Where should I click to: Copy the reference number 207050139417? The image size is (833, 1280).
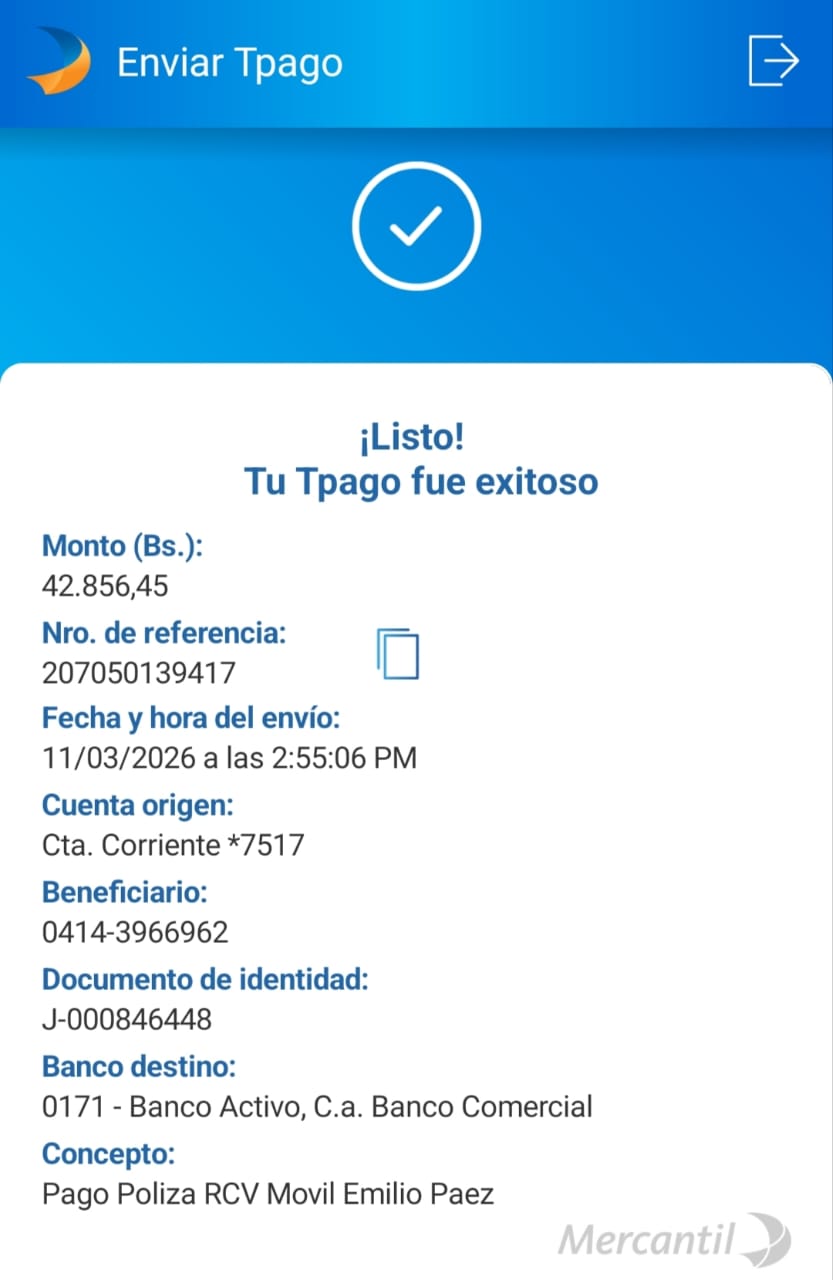(x=397, y=654)
